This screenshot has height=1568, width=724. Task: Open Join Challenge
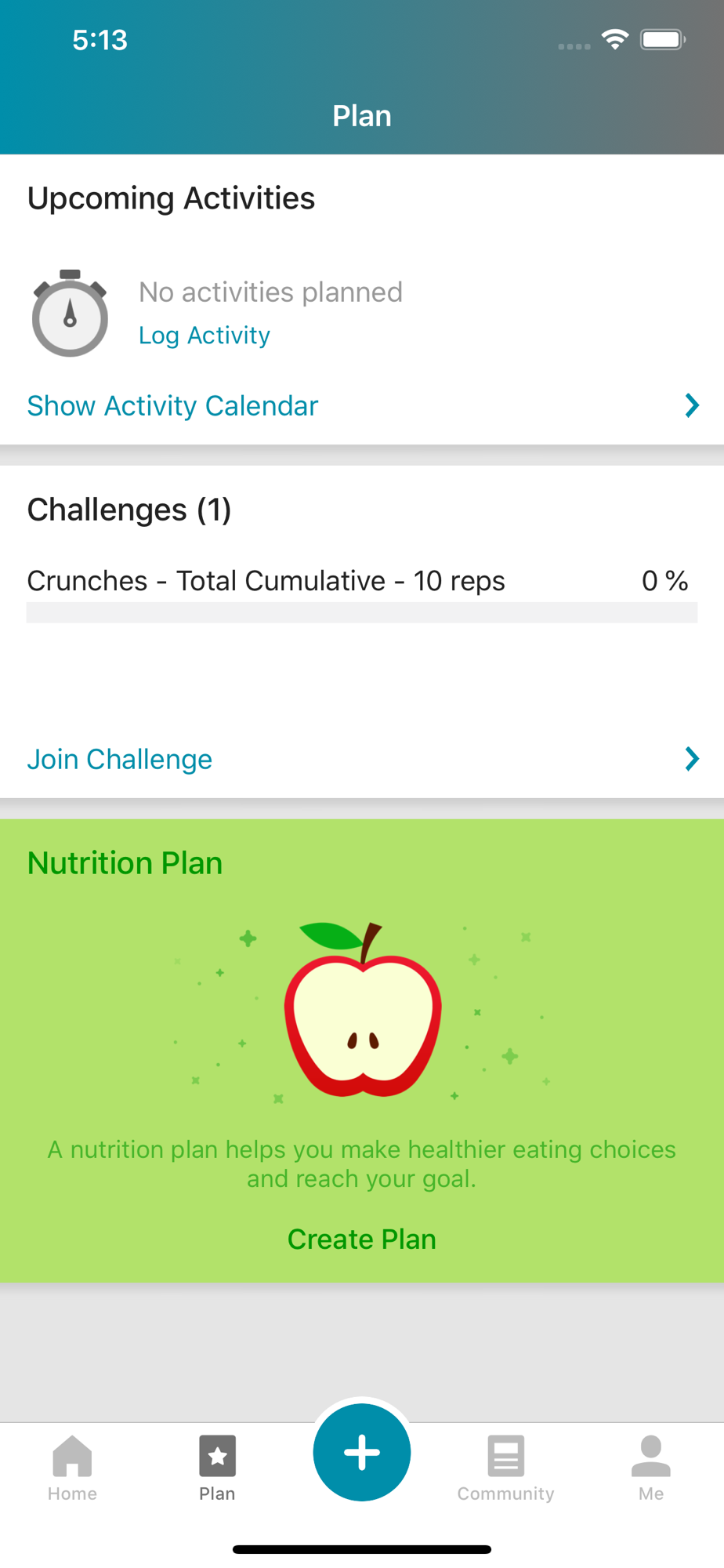[x=362, y=759]
